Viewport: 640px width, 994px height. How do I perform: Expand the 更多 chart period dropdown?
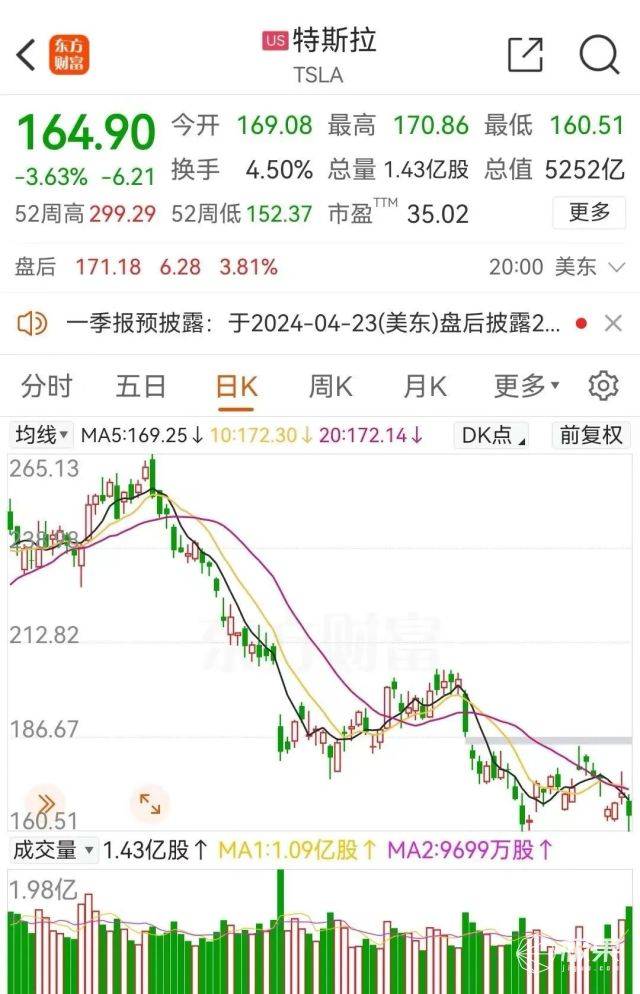[526, 386]
